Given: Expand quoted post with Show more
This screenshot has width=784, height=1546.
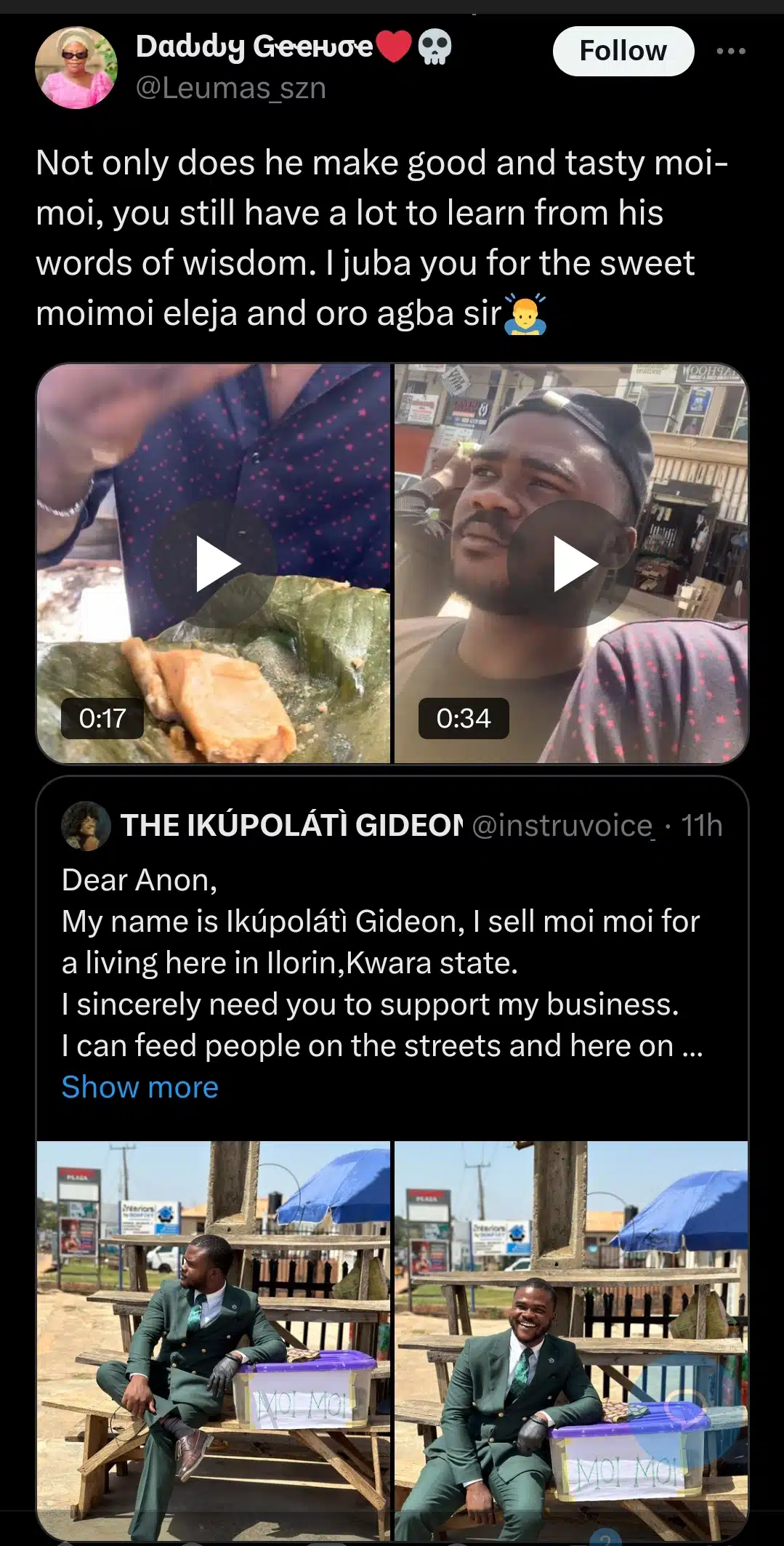Looking at the screenshot, I should point(140,1087).
